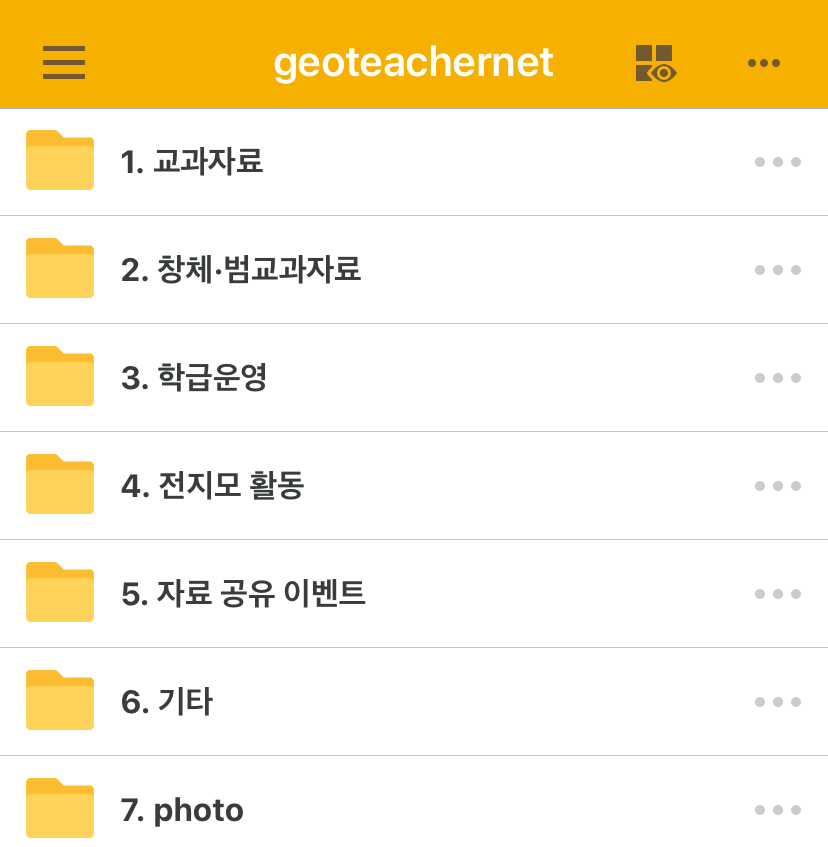Show more options for 4. 전지모 활동
This screenshot has height=847, width=828.
tap(777, 486)
